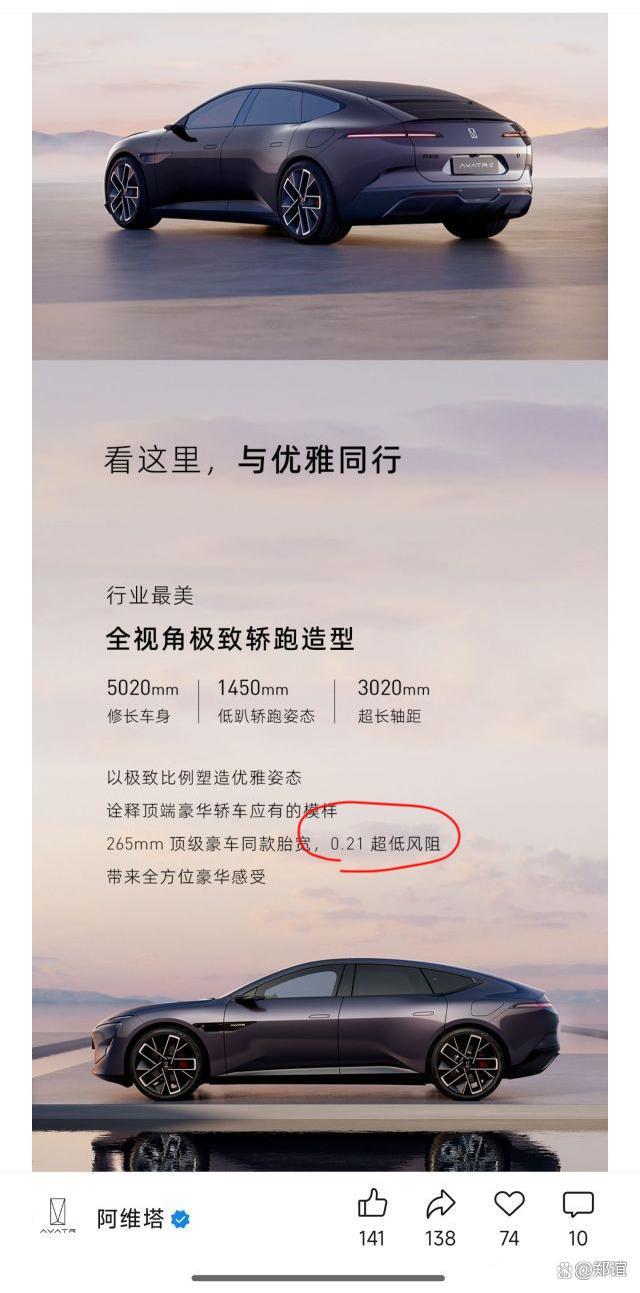Share this post via the arrow icon
Screen dimensions: 640x1293
[x=440, y=1204]
